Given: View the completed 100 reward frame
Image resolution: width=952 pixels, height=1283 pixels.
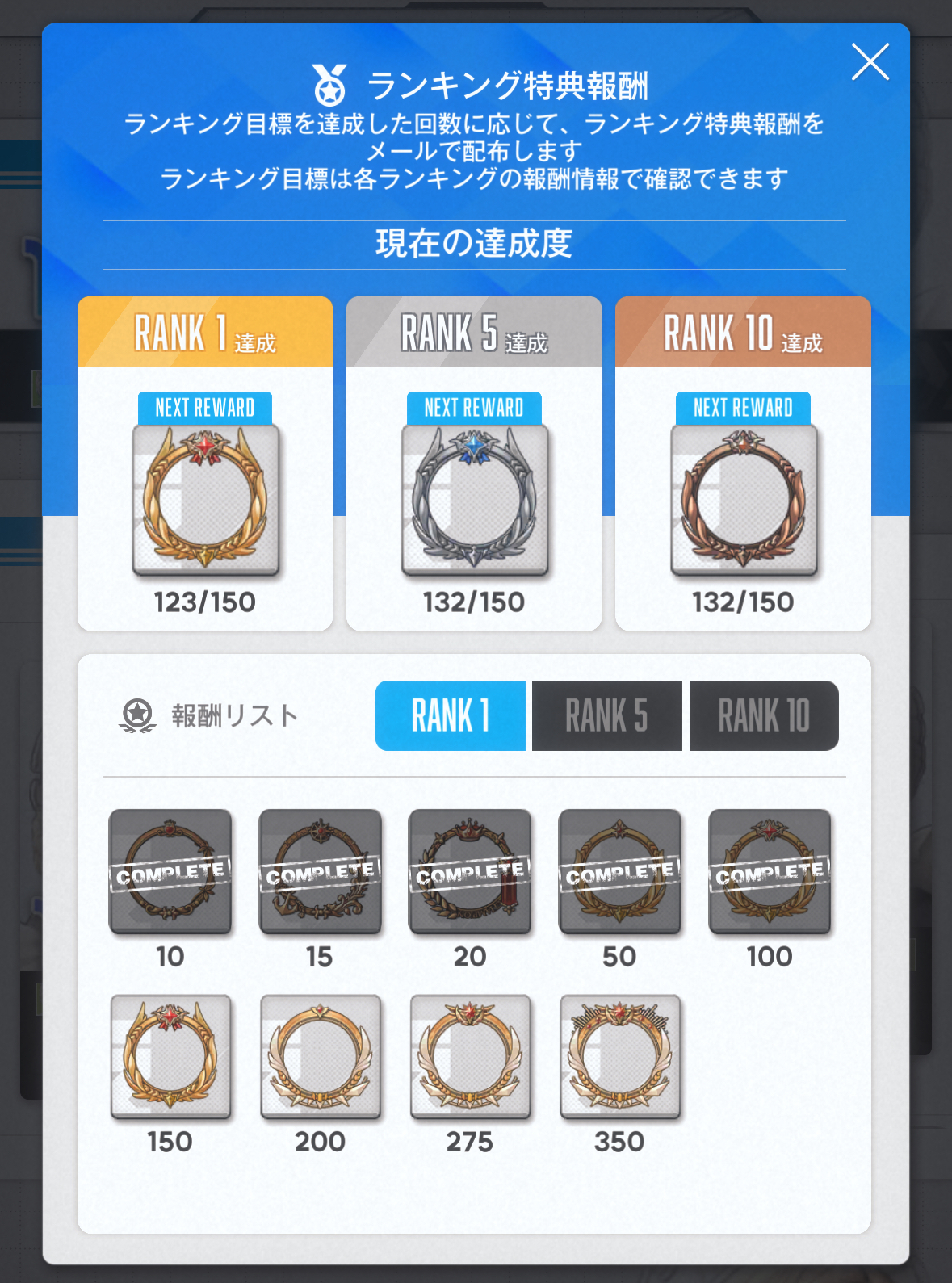Looking at the screenshot, I should click(770, 872).
